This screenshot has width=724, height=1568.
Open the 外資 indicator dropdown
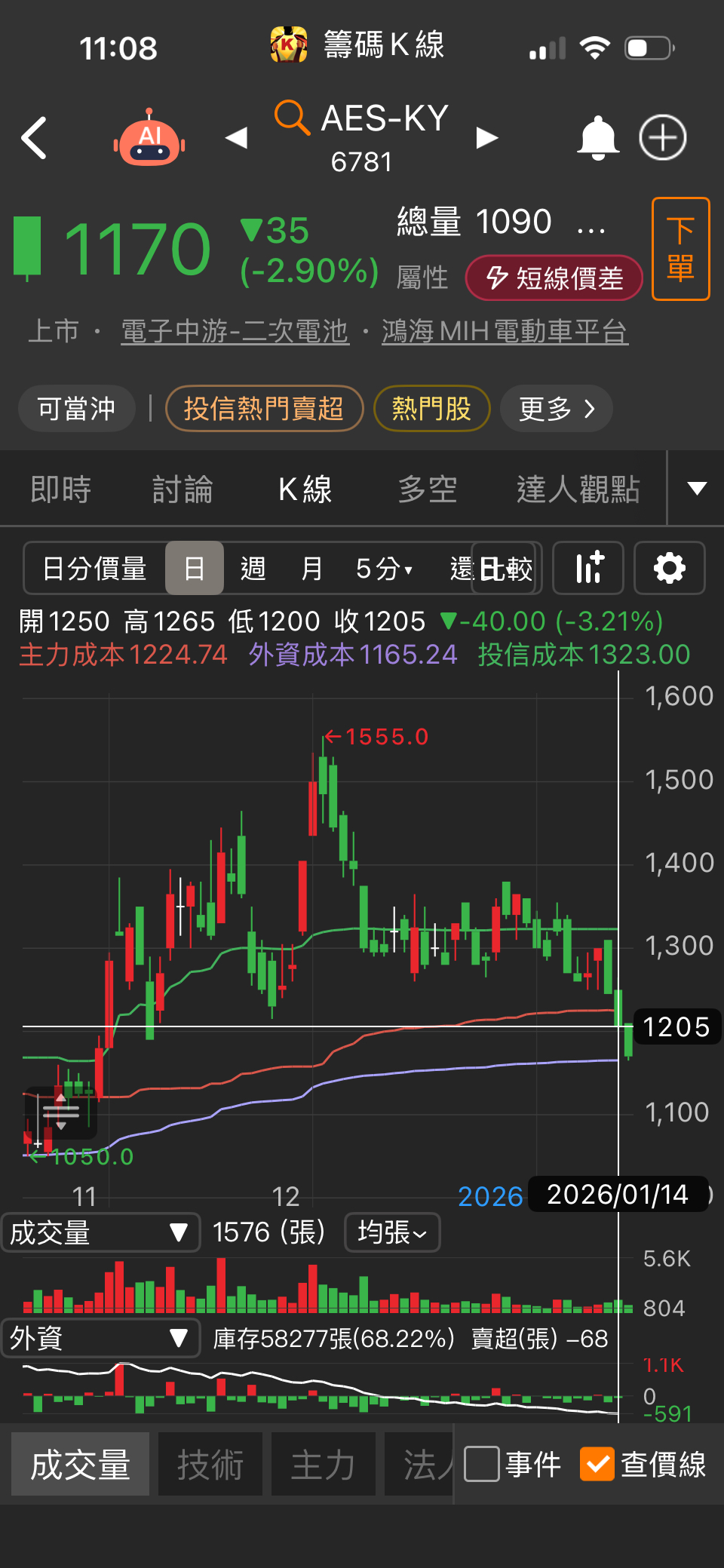[x=100, y=1339]
